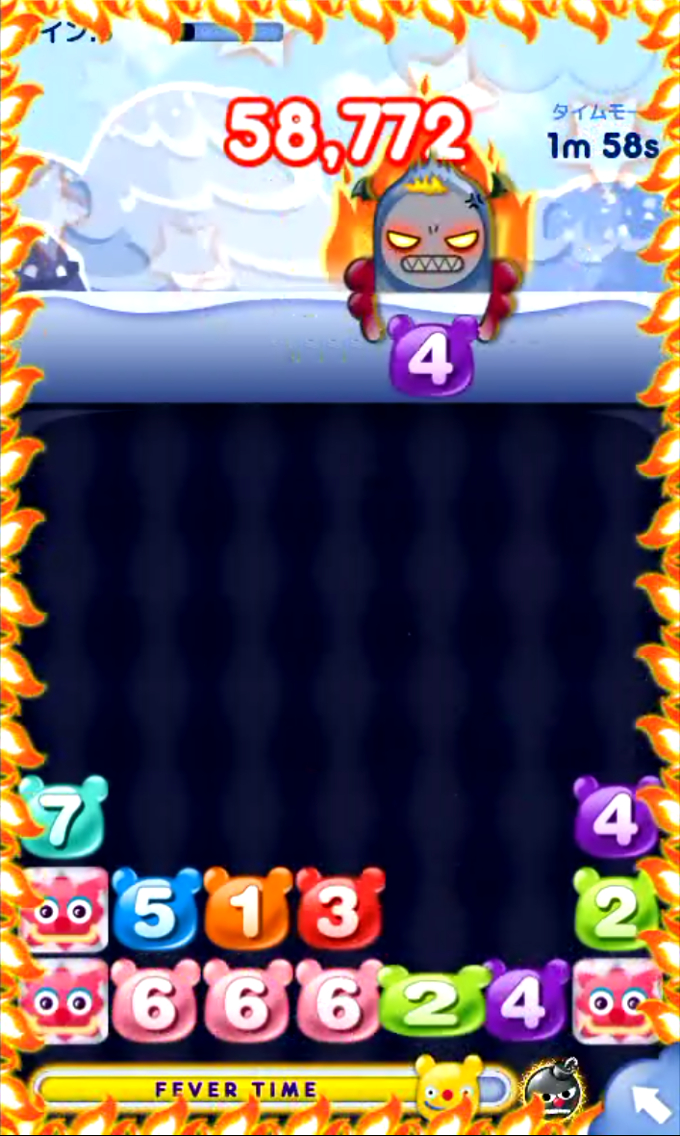
Task: Tap the teal number 7 block
Action: coord(64,818)
